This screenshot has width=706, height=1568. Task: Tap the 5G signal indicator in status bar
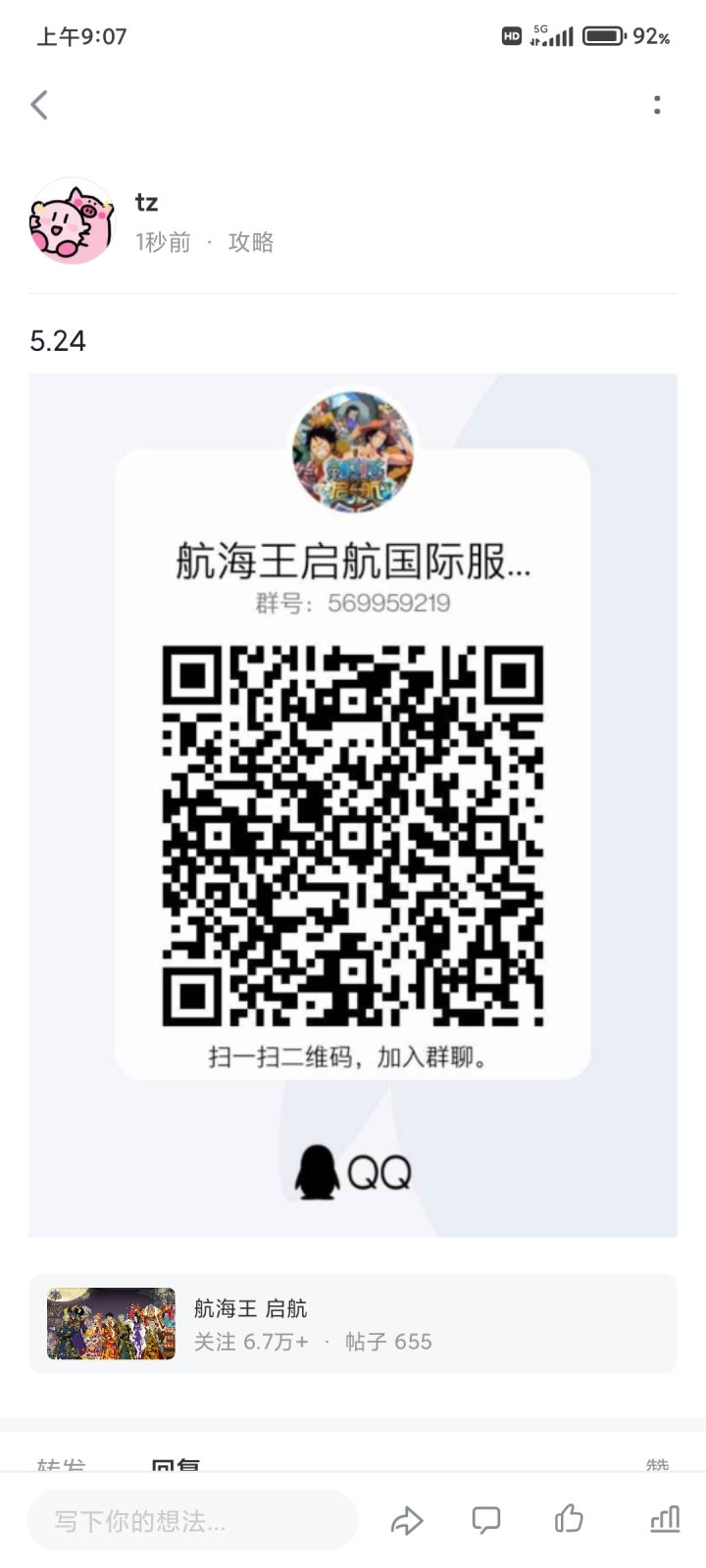pos(549,35)
